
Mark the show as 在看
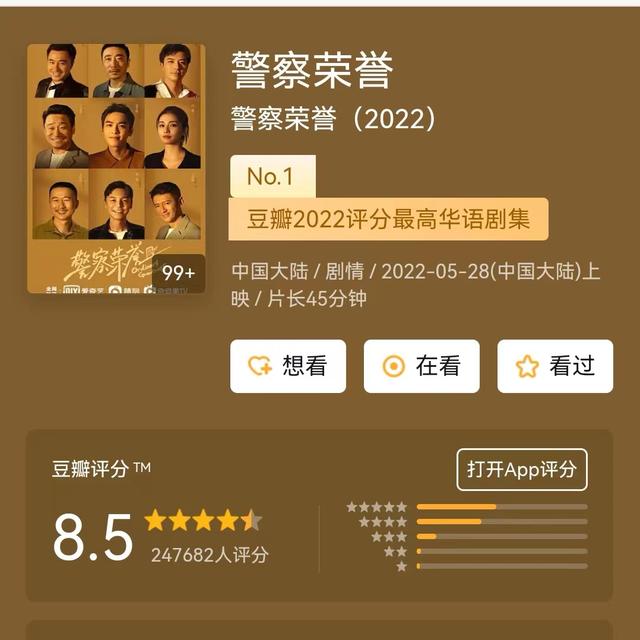(421, 366)
